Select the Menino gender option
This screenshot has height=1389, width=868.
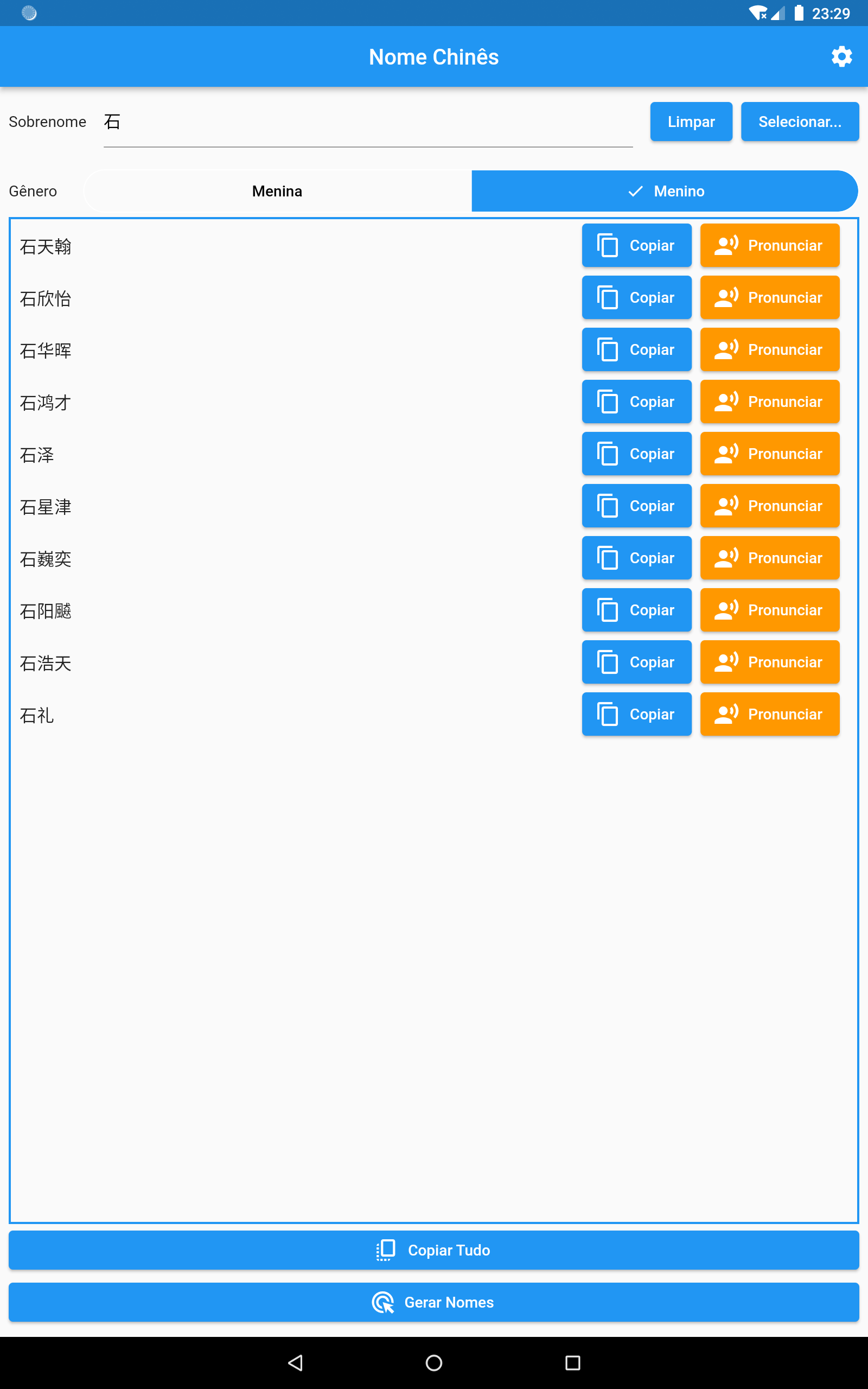coord(665,191)
